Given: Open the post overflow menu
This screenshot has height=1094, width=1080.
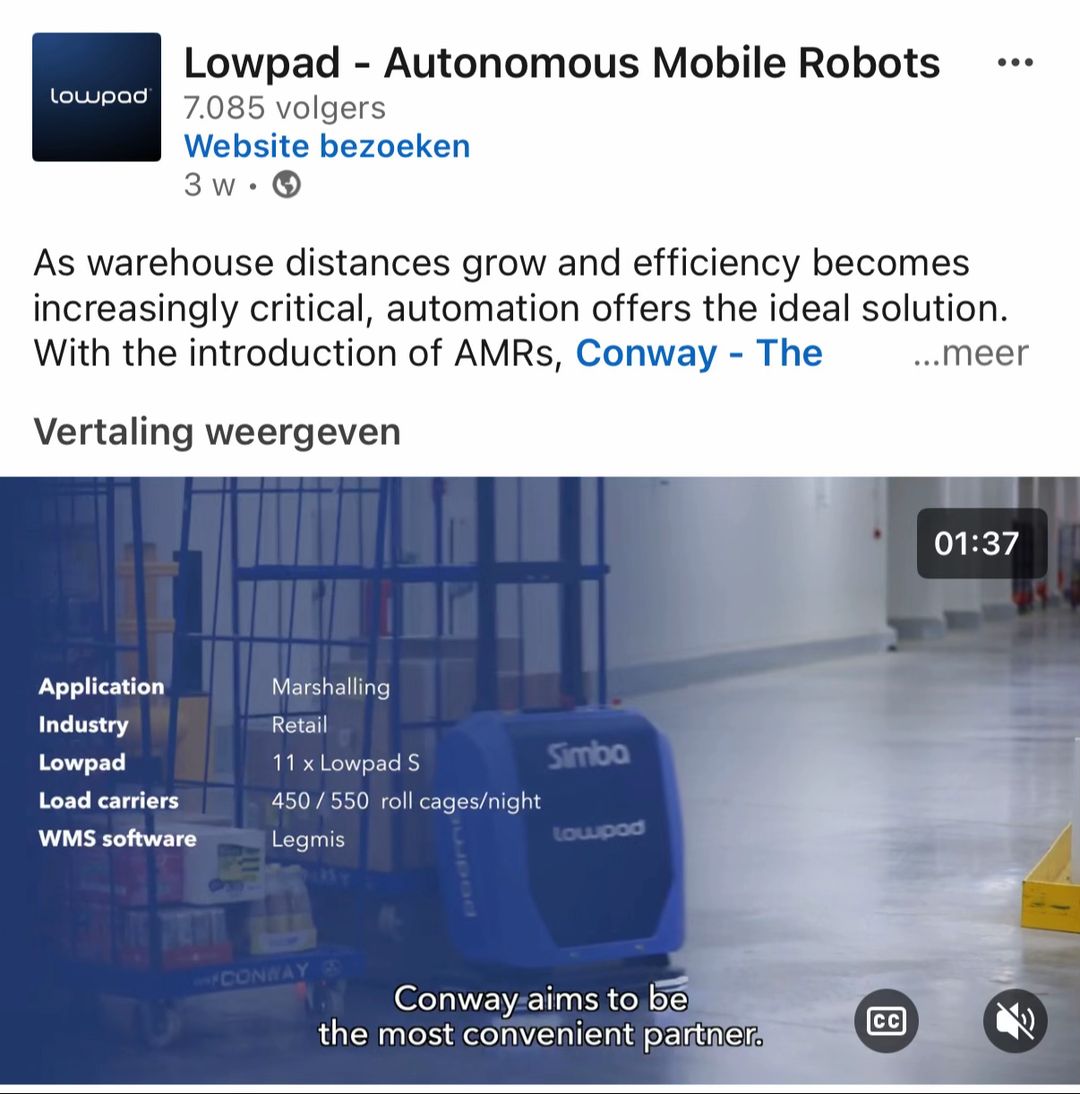Looking at the screenshot, I should point(1015,62).
